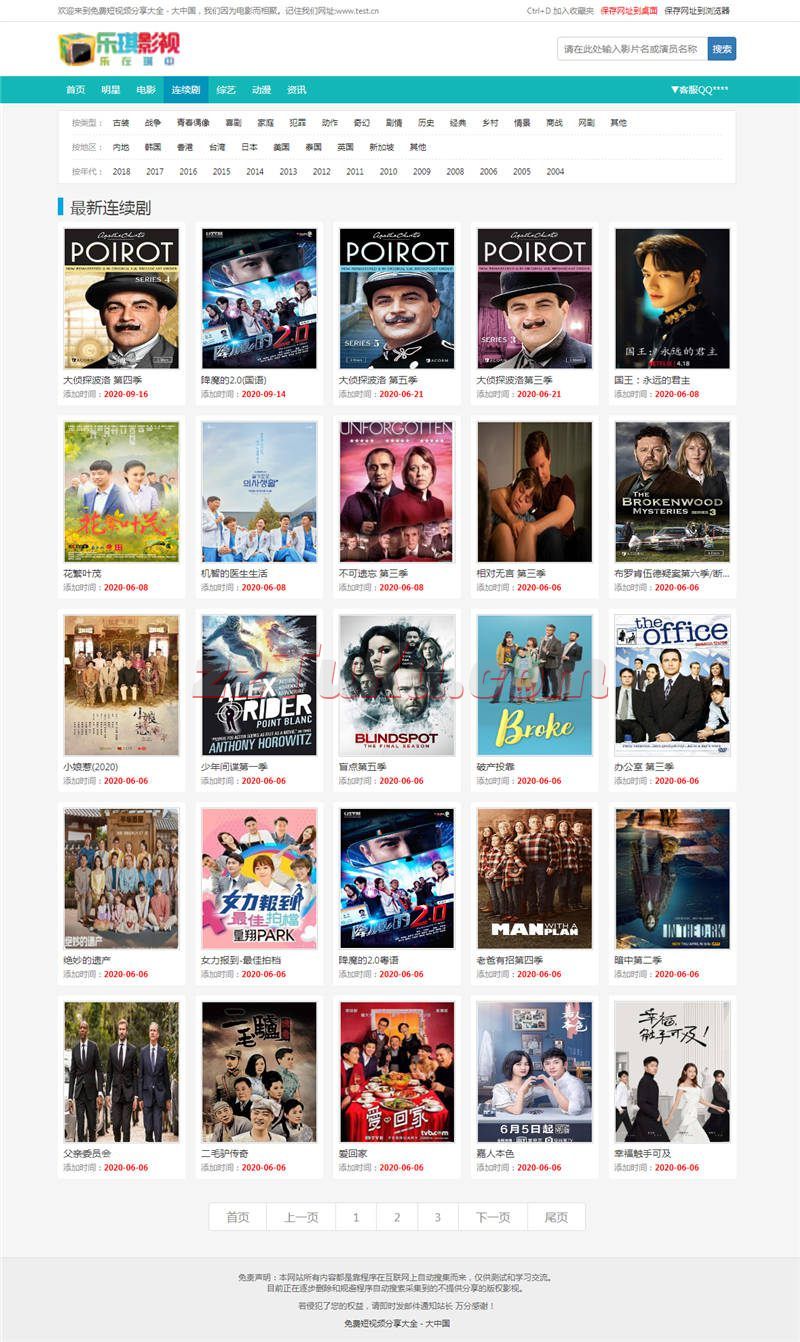Open 二毛驴传奇 show card
Viewport: 800px width, 1342px height.
[x=259, y=1072]
